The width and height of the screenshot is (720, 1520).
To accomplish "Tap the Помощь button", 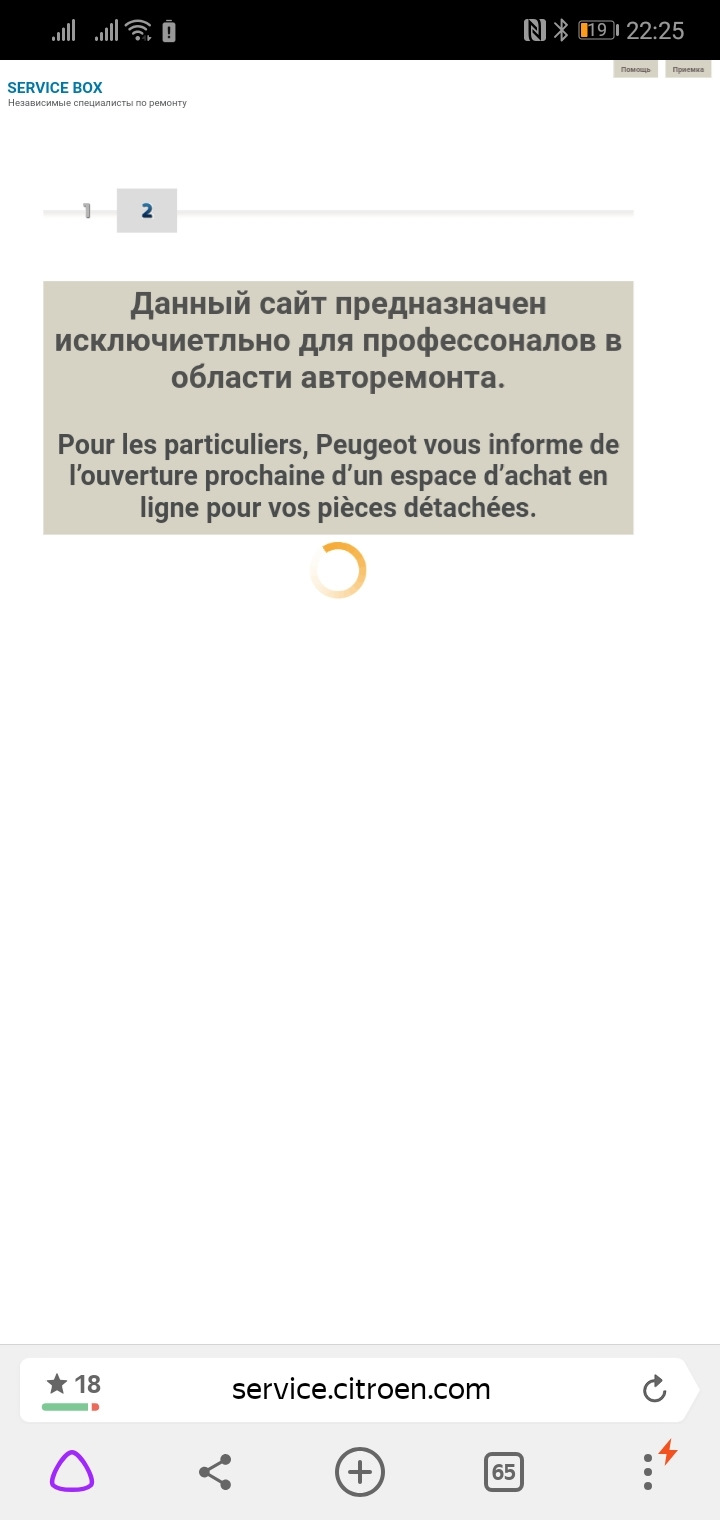I will point(636,69).
